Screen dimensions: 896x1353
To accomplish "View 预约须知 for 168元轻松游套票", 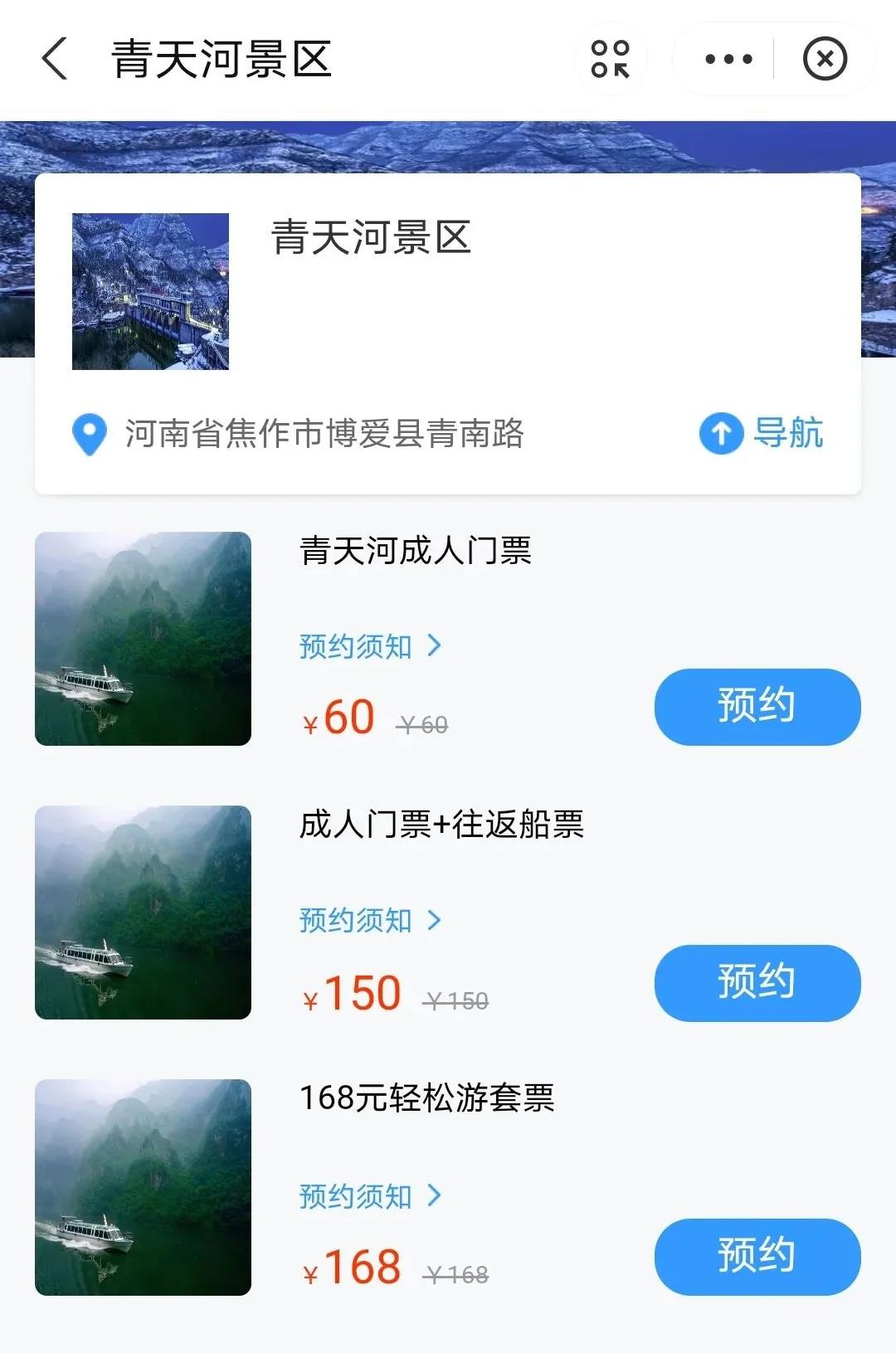I will pyautogui.click(x=370, y=1195).
